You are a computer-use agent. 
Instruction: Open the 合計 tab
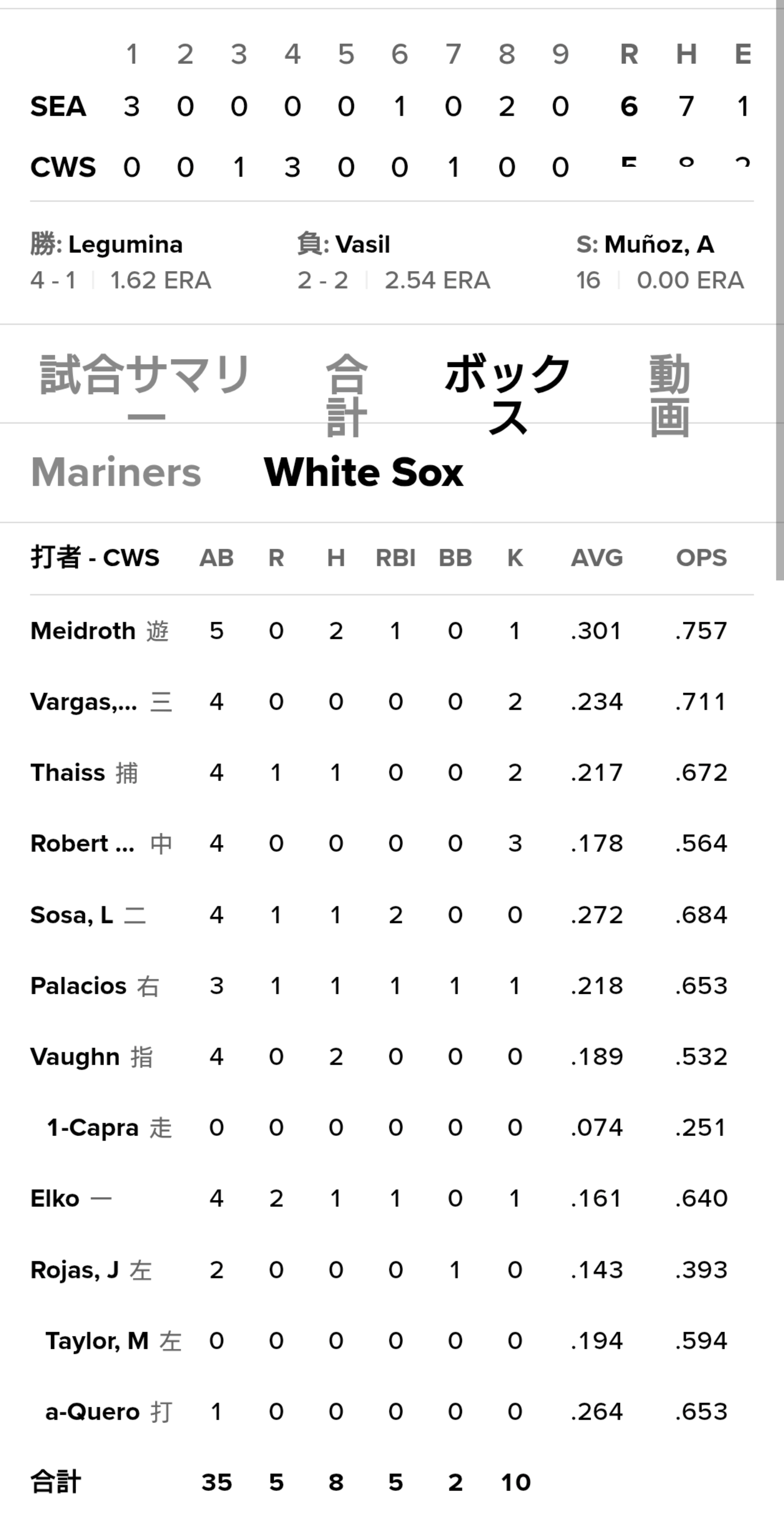[346, 395]
